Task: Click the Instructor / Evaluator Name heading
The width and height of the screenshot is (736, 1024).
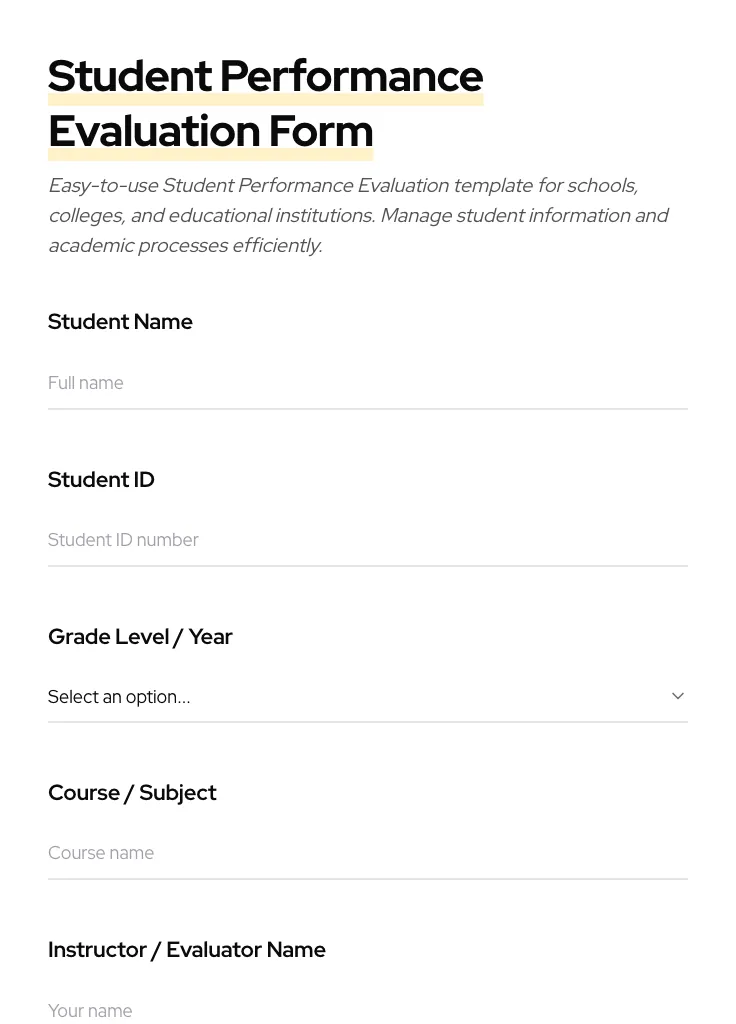Action: 187,950
